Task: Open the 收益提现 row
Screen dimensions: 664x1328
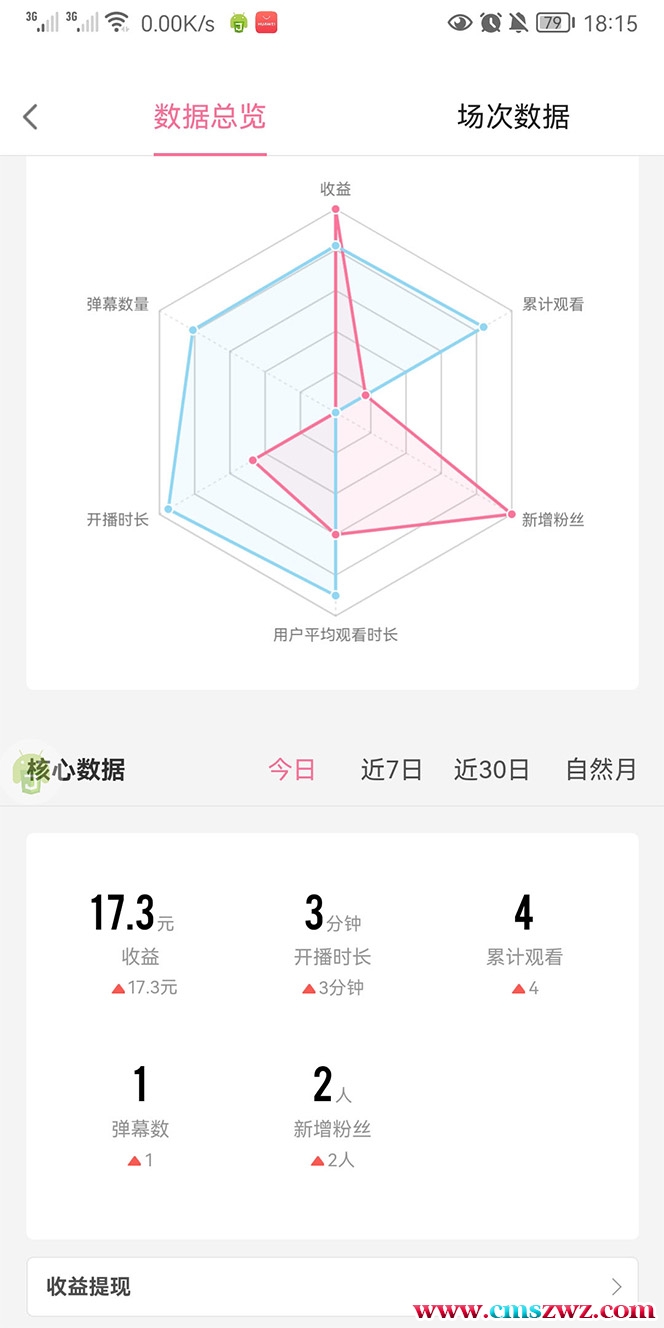Action: coord(332,1286)
